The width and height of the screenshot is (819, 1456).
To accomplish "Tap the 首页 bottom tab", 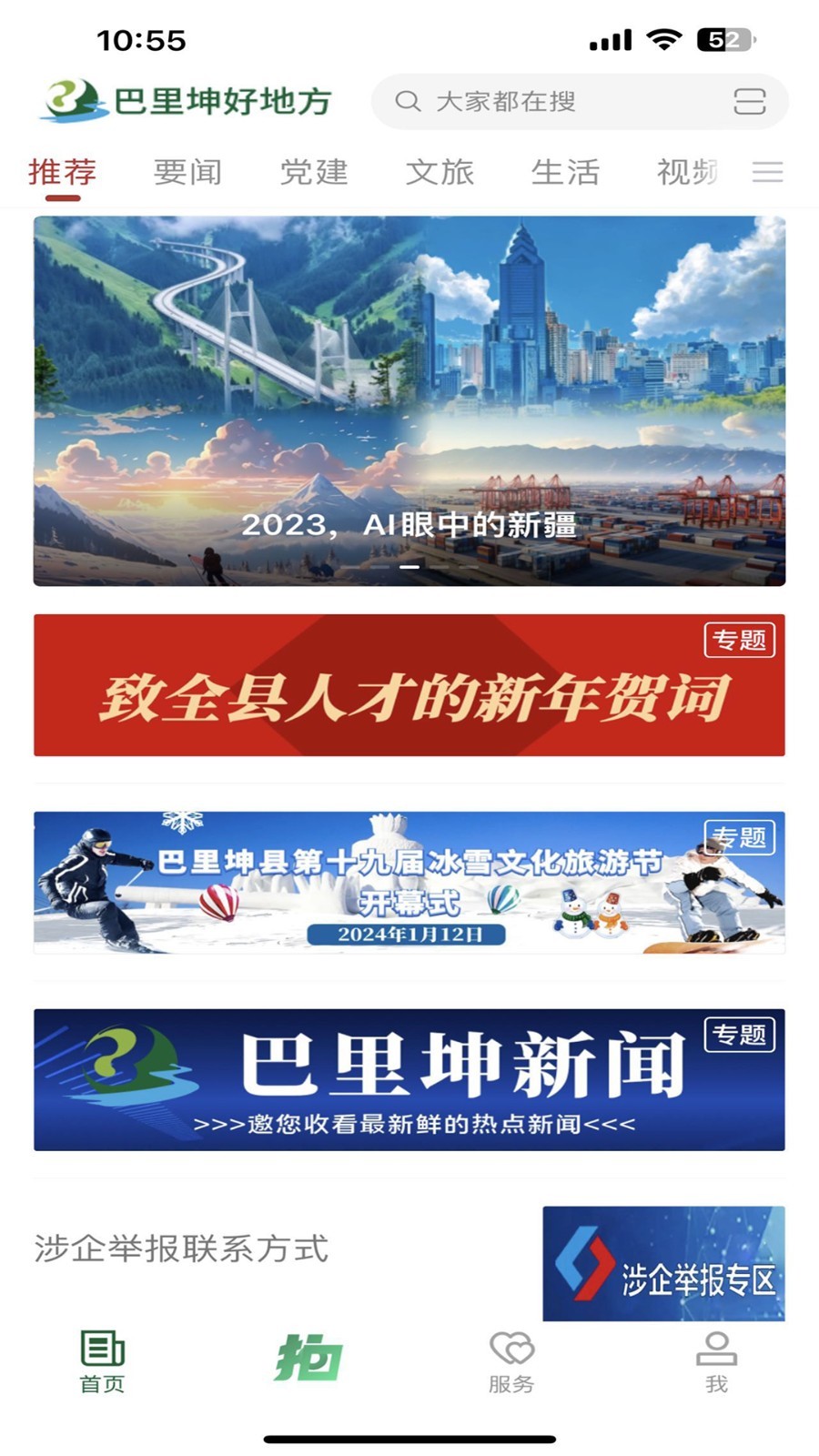I will point(102,1361).
